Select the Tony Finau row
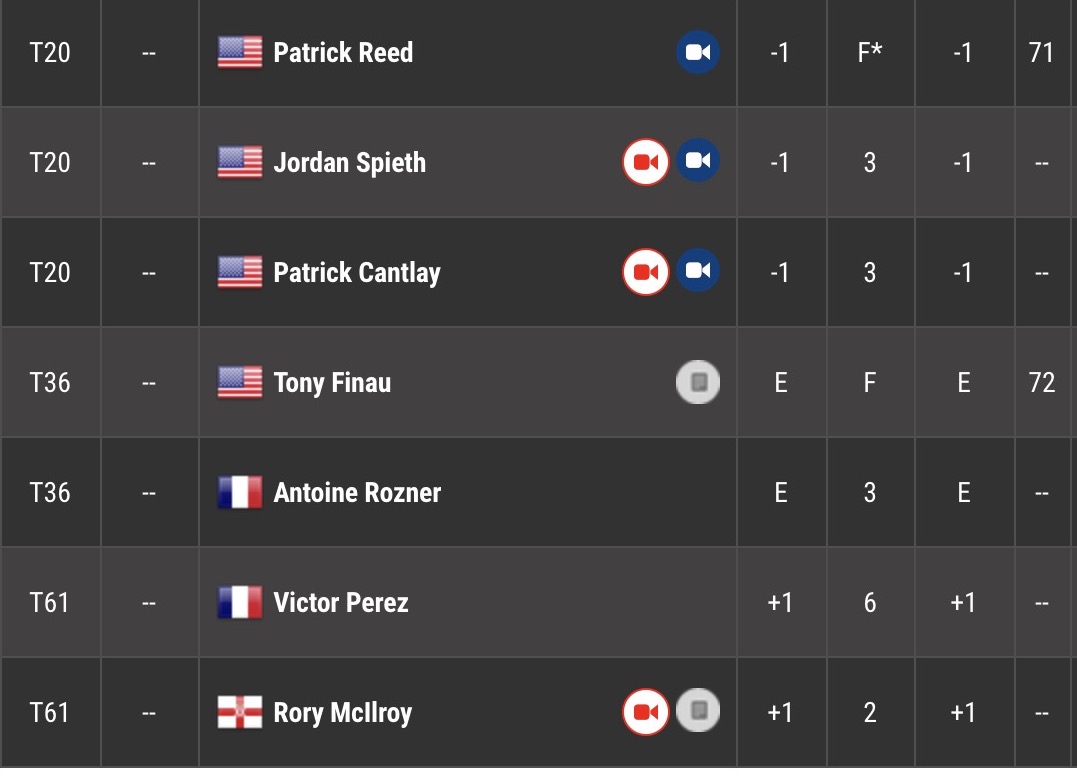Screen dimensions: 1077x784 [x=332, y=383]
